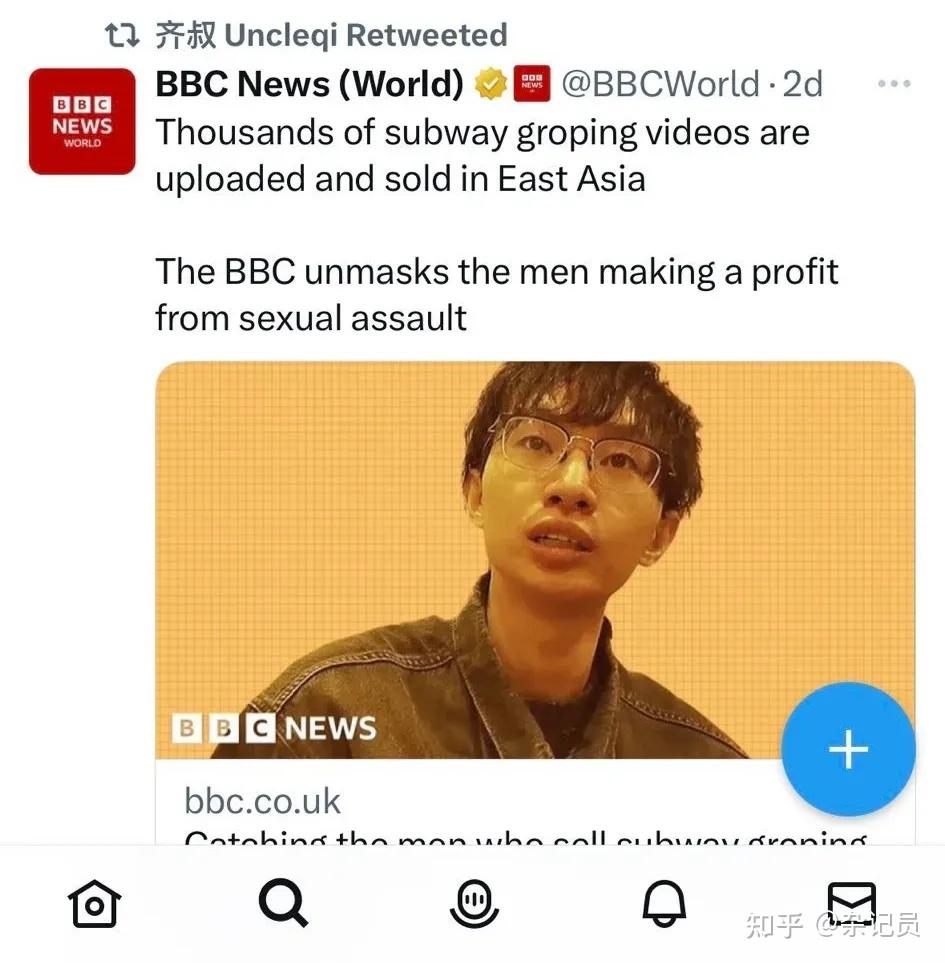Open the BBC News (World) profile avatar
This screenshot has height=963, width=945.
click(x=82, y=121)
